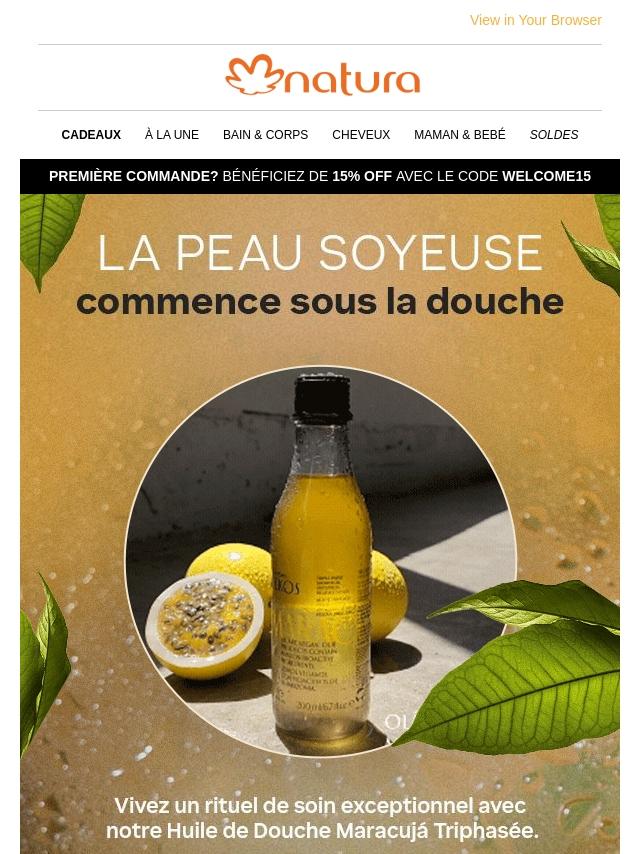Open the CADEAUX category
This screenshot has width=640, height=854.
(x=91, y=135)
